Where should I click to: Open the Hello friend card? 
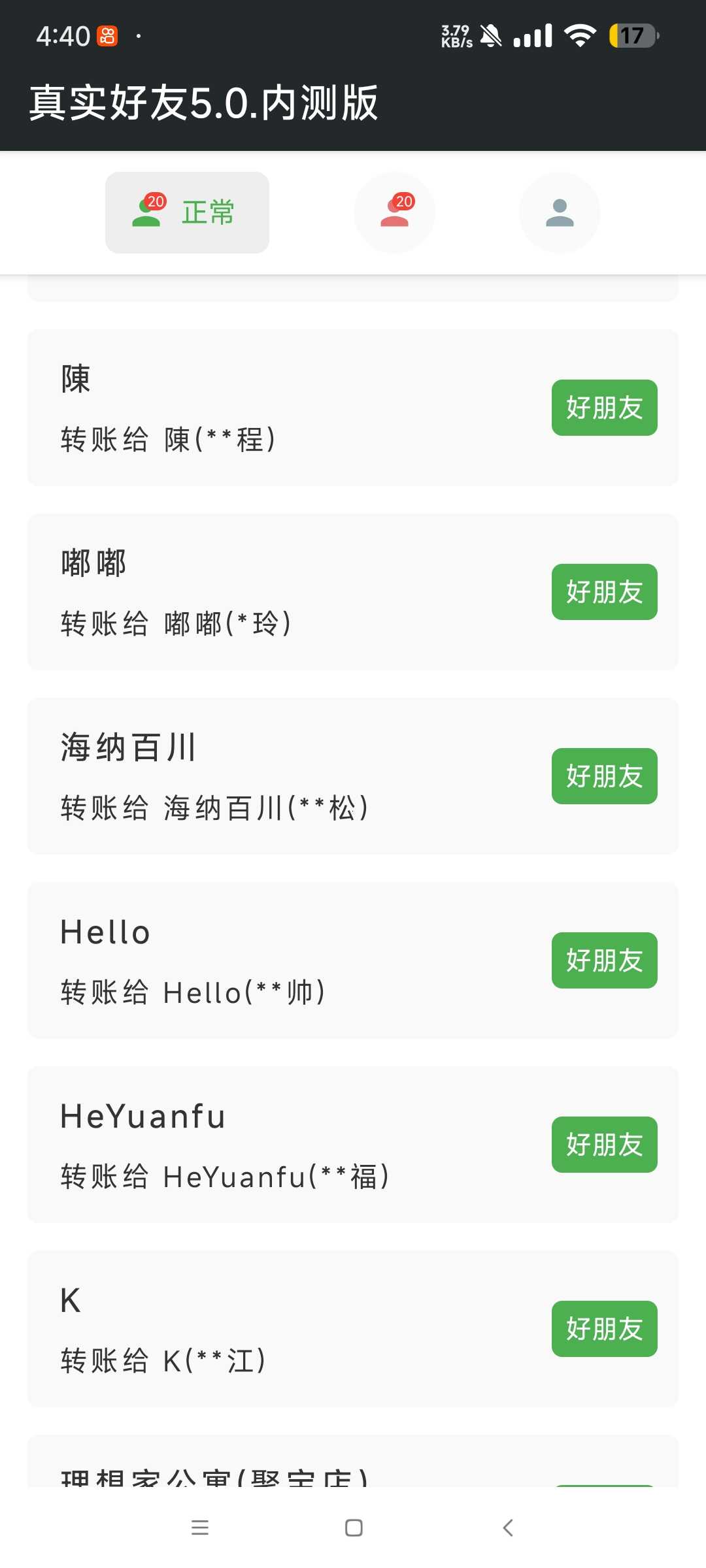pyautogui.click(x=353, y=960)
